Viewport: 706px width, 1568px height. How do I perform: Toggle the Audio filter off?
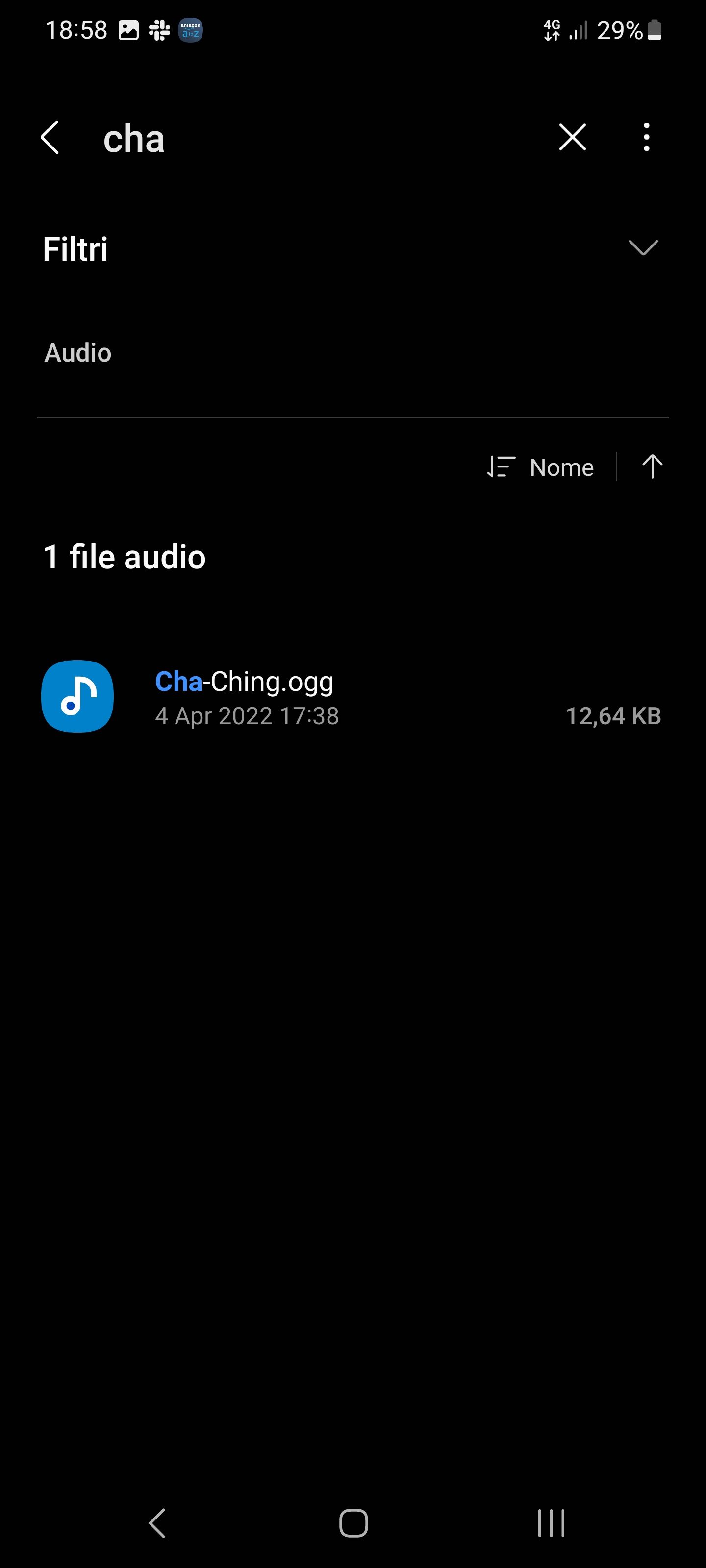tap(78, 352)
